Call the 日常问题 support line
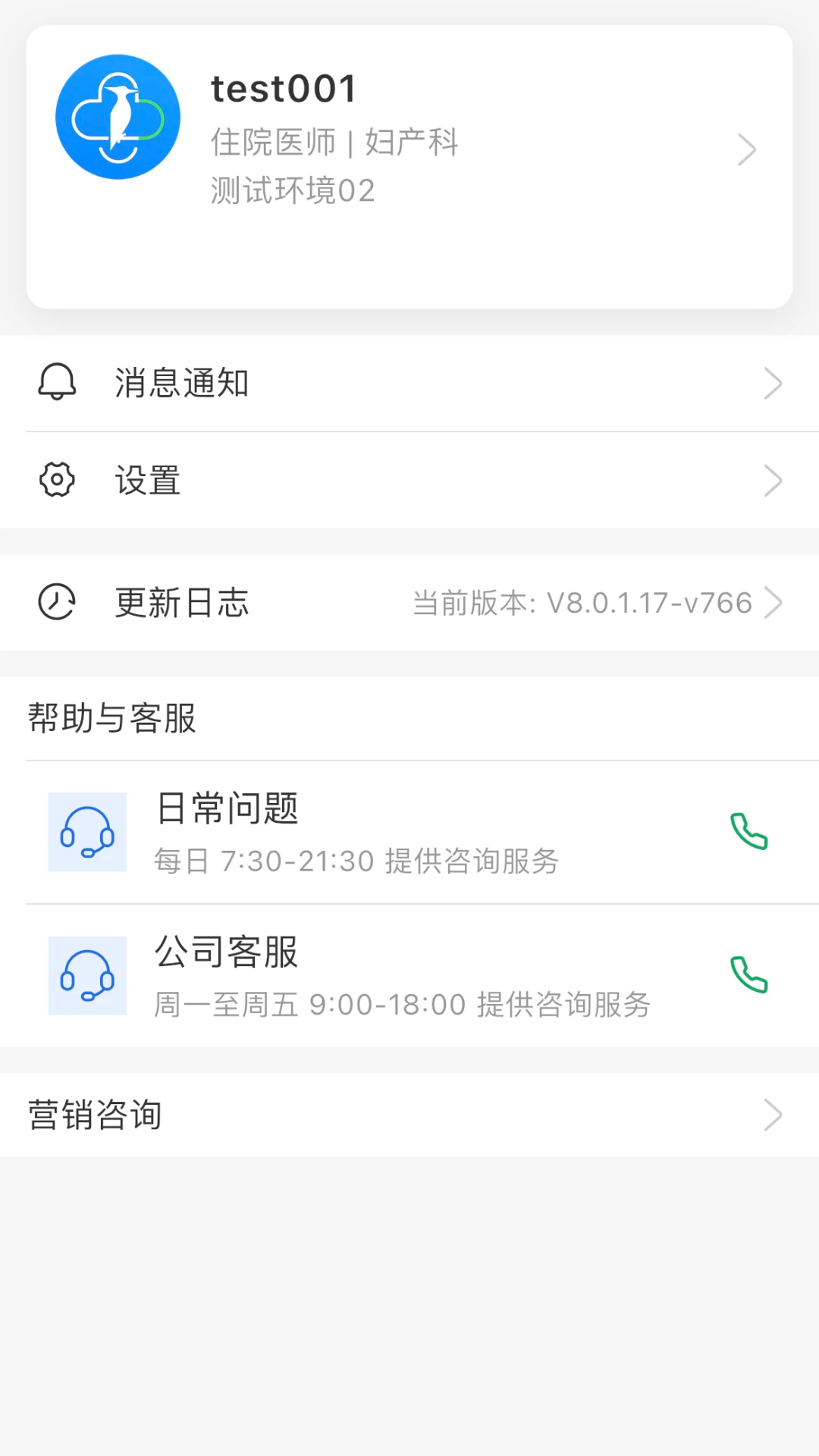 [749, 832]
